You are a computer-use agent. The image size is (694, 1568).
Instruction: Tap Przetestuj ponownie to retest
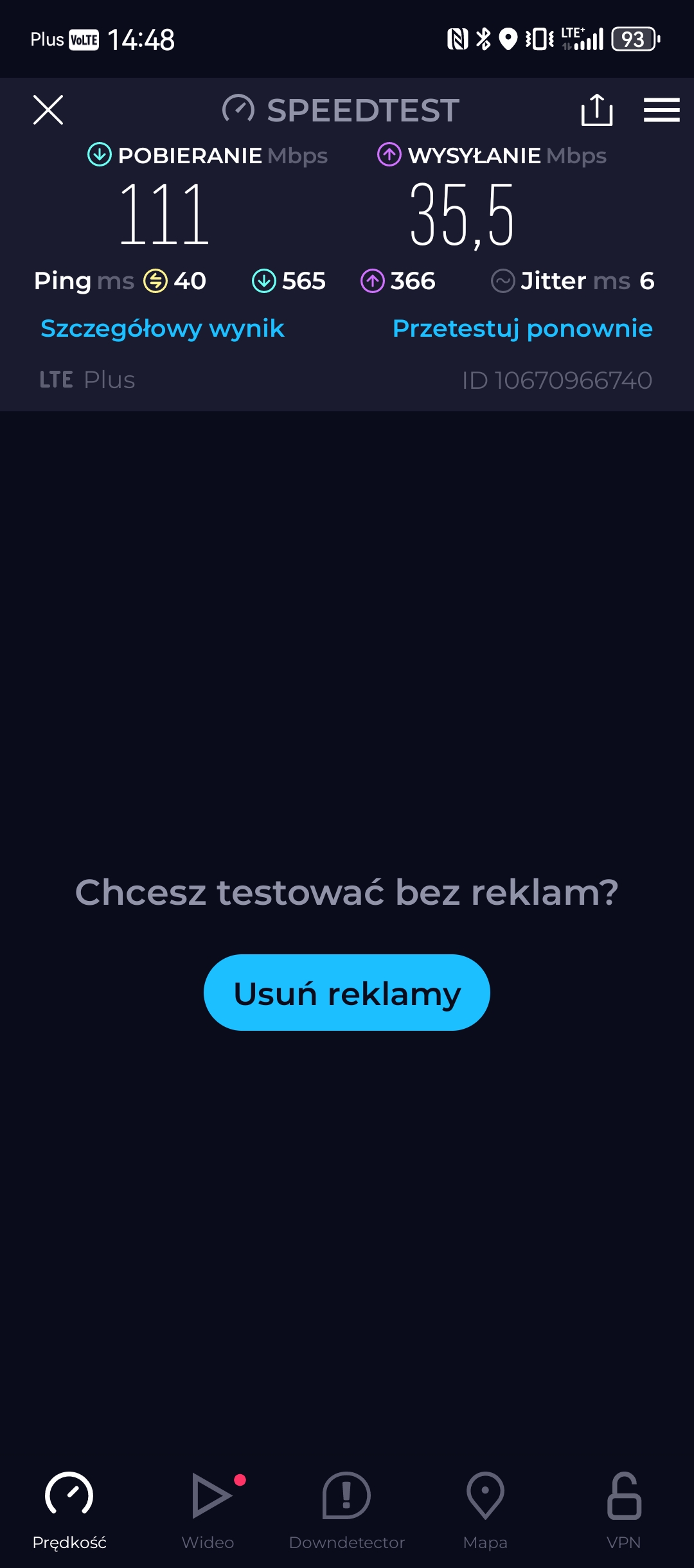pos(522,328)
